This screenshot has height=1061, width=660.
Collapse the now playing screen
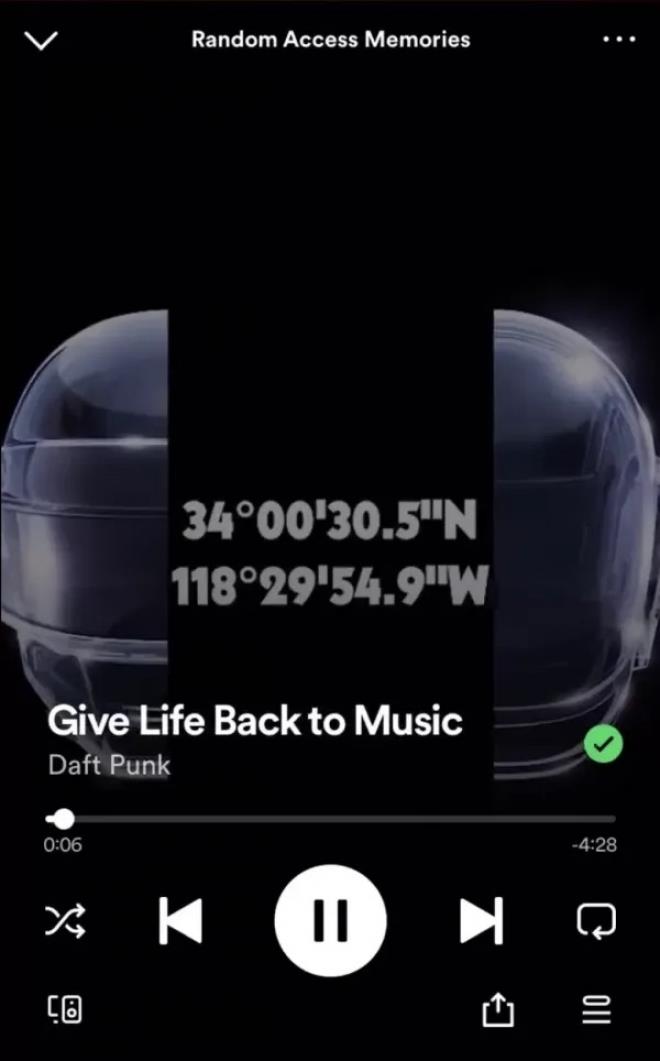pyautogui.click(x=40, y=40)
